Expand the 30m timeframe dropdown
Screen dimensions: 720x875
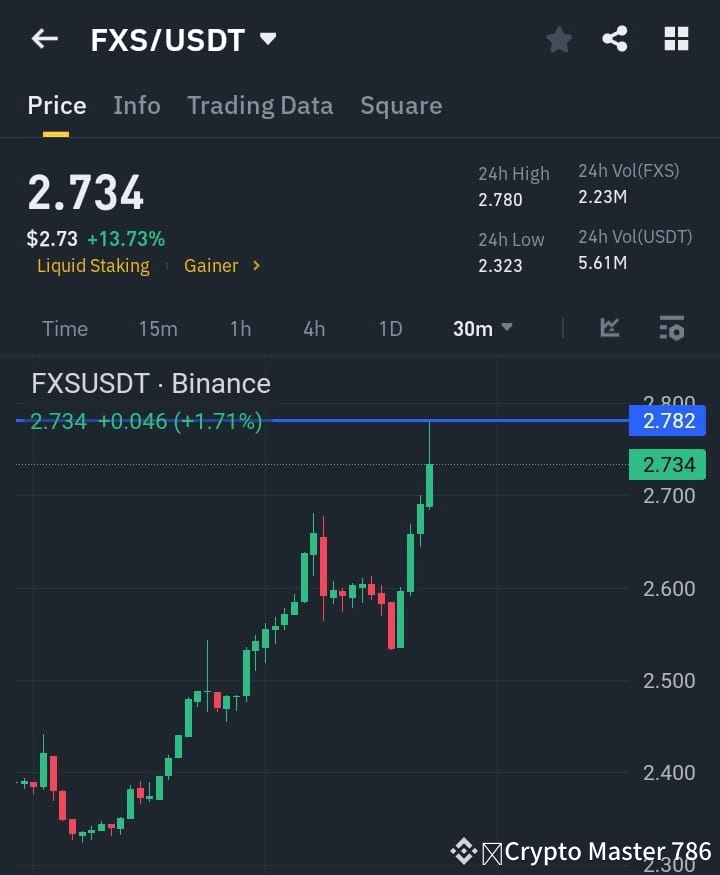[x=482, y=328]
